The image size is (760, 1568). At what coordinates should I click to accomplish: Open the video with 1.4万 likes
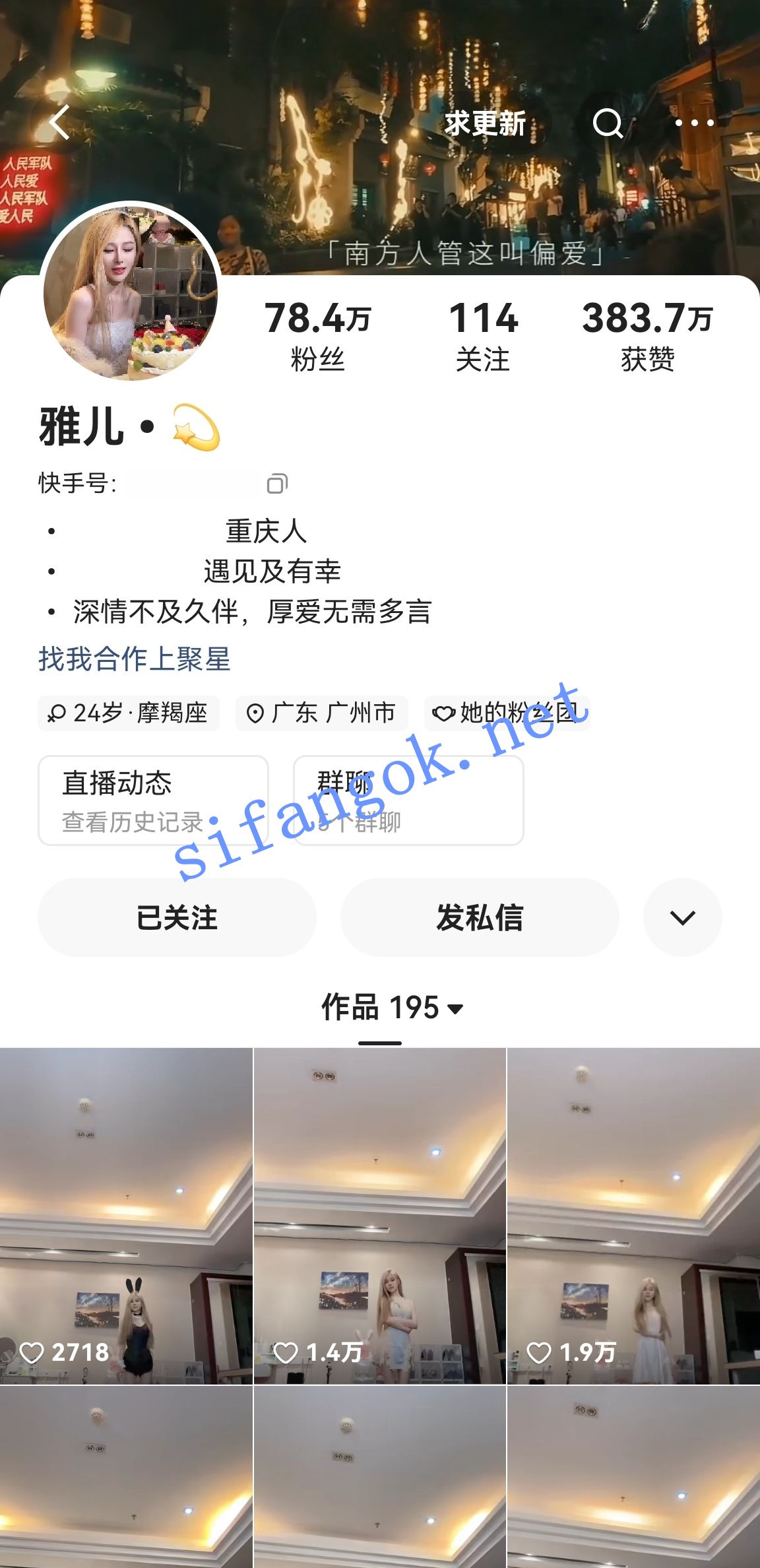point(380,1216)
